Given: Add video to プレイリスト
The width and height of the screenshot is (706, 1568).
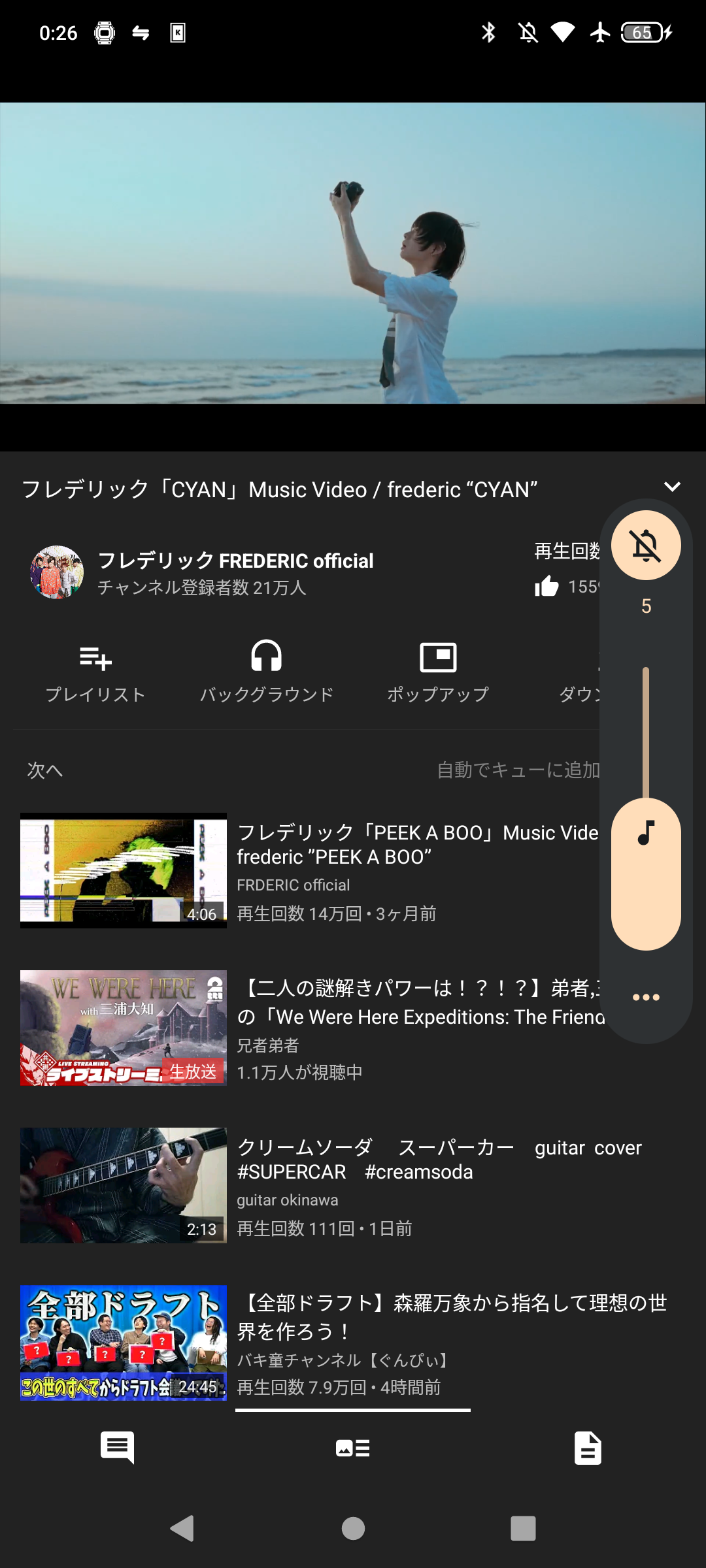Looking at the screenshot, I should pyautogui.click(x=95, y=672).
